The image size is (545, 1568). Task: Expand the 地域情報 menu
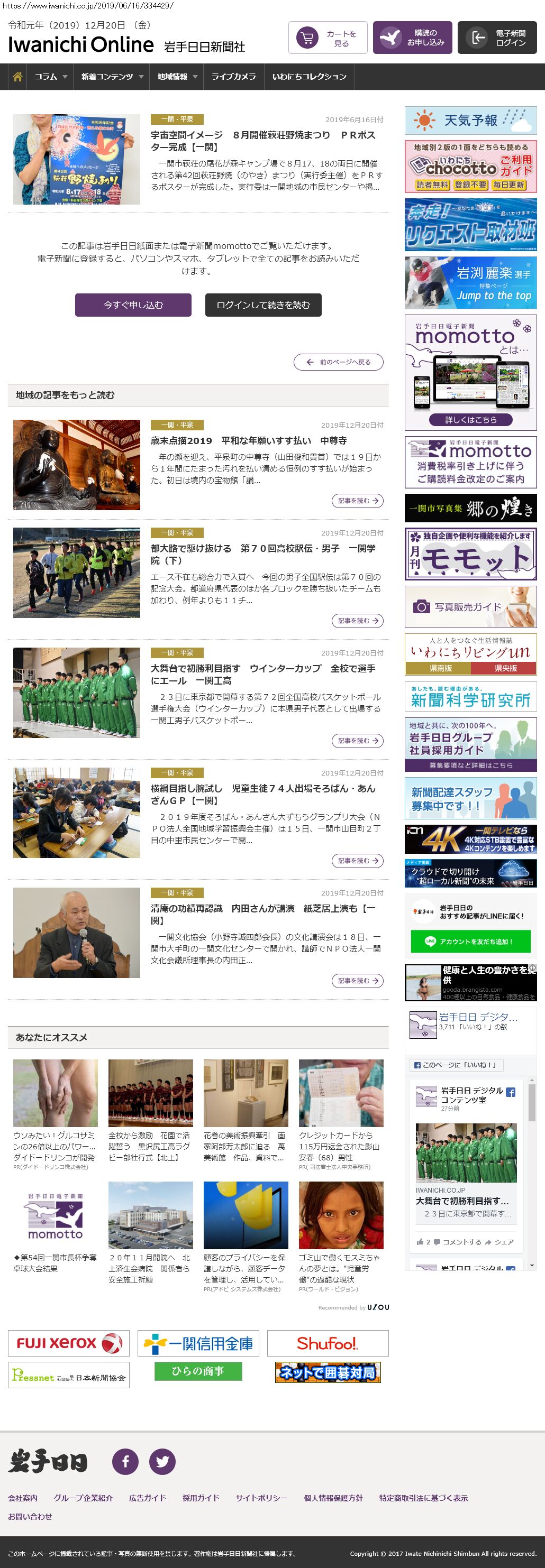click(x=177, y=77)
